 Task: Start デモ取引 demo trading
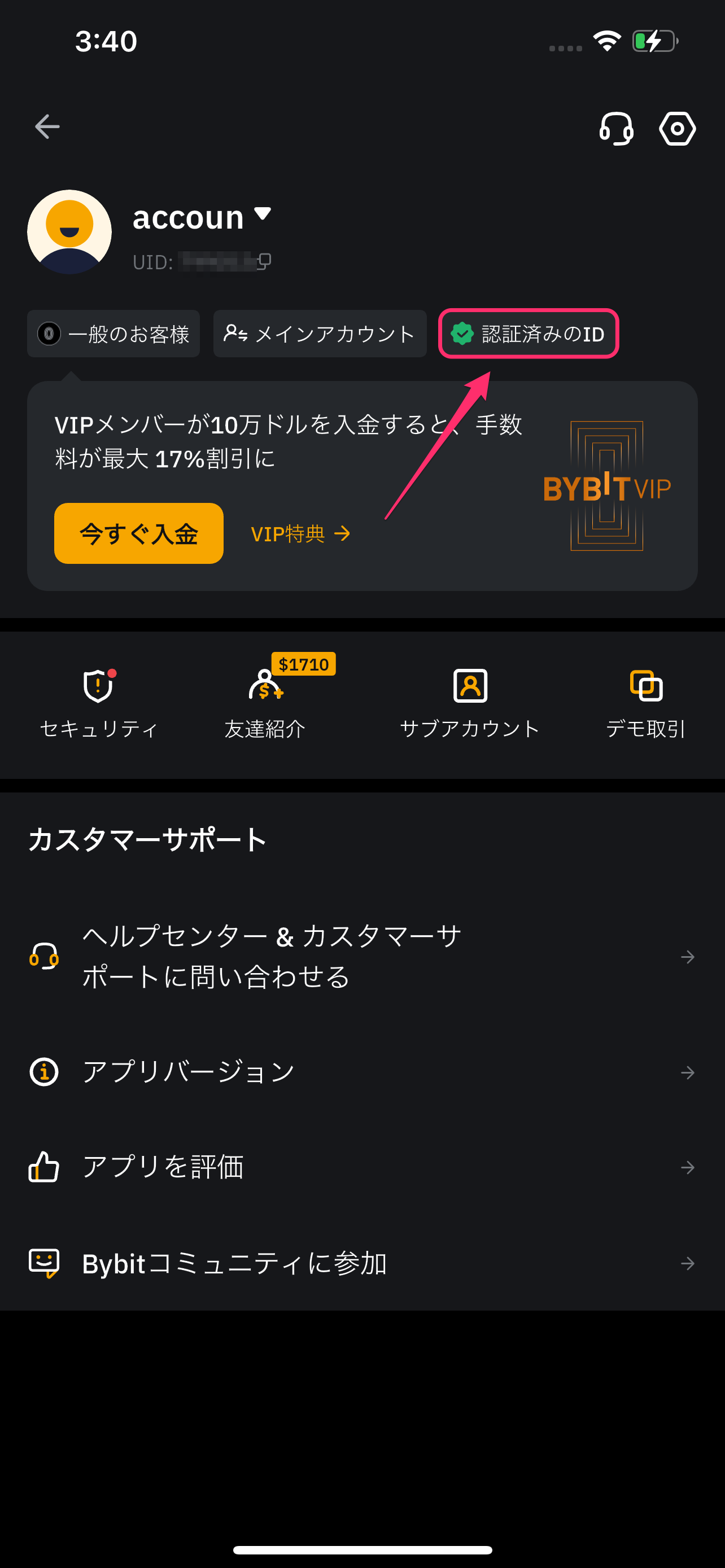(x=646, y=703)
